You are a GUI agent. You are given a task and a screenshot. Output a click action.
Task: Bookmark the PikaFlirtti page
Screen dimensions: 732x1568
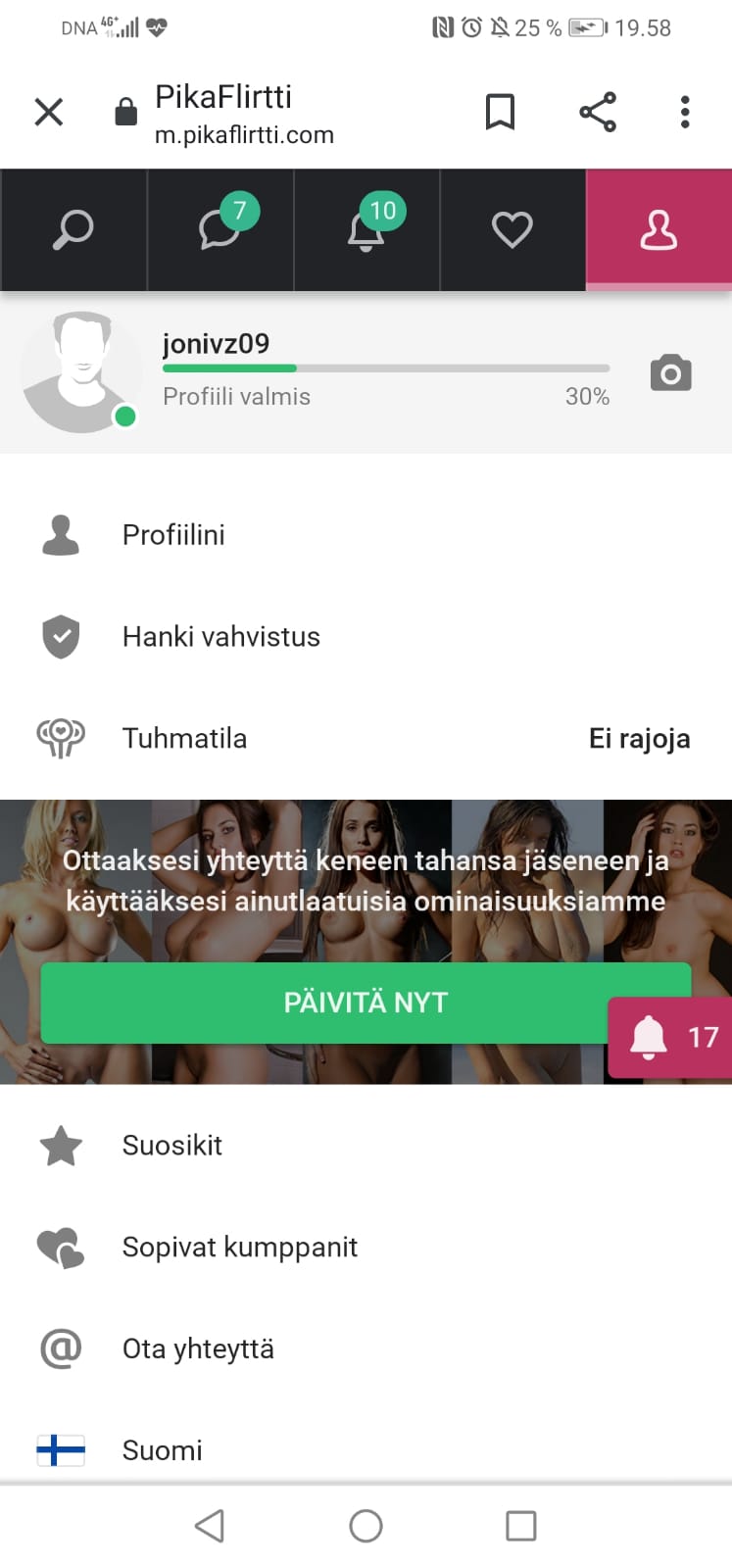tap(500, 112)
